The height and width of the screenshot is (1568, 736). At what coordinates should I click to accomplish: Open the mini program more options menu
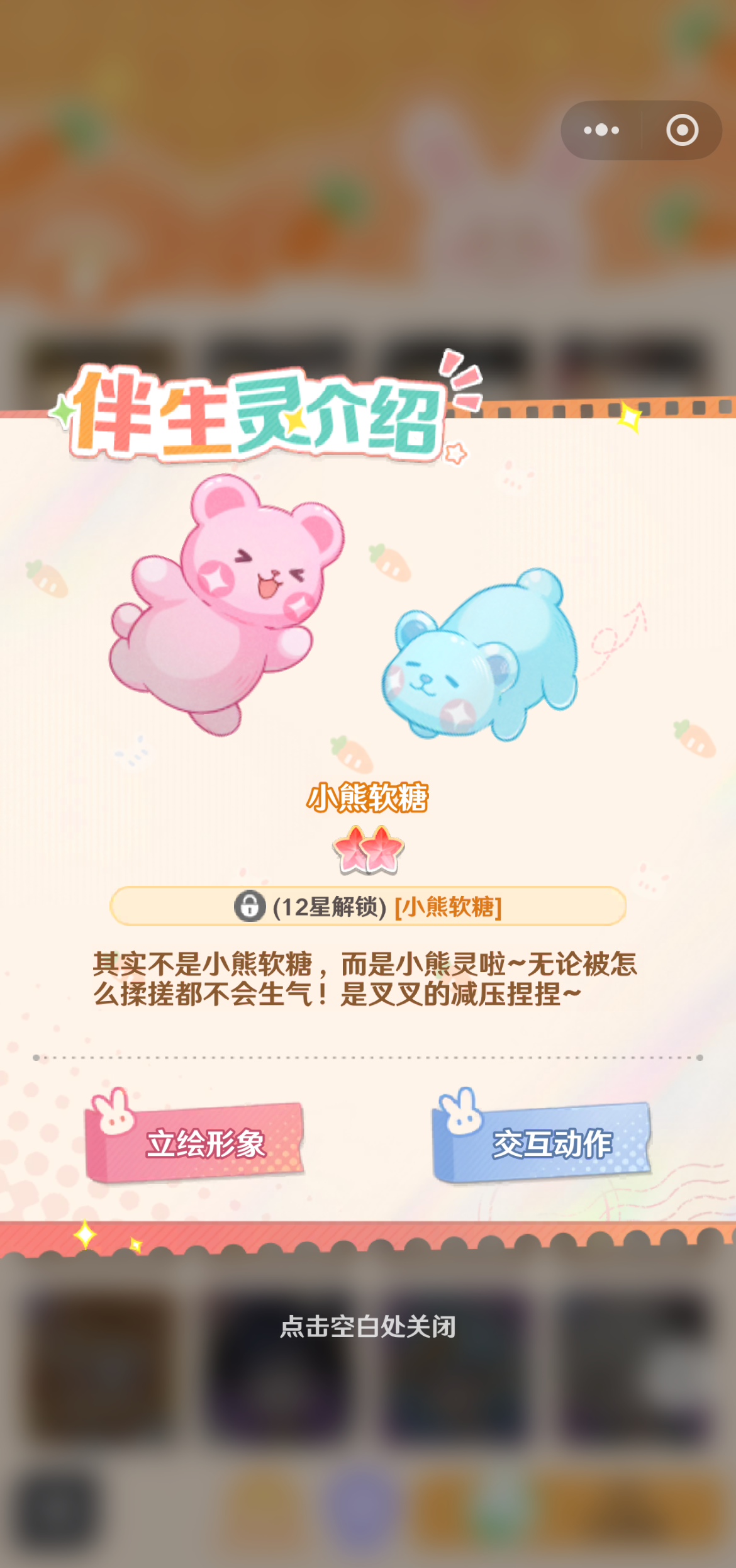tap(601, 130)
